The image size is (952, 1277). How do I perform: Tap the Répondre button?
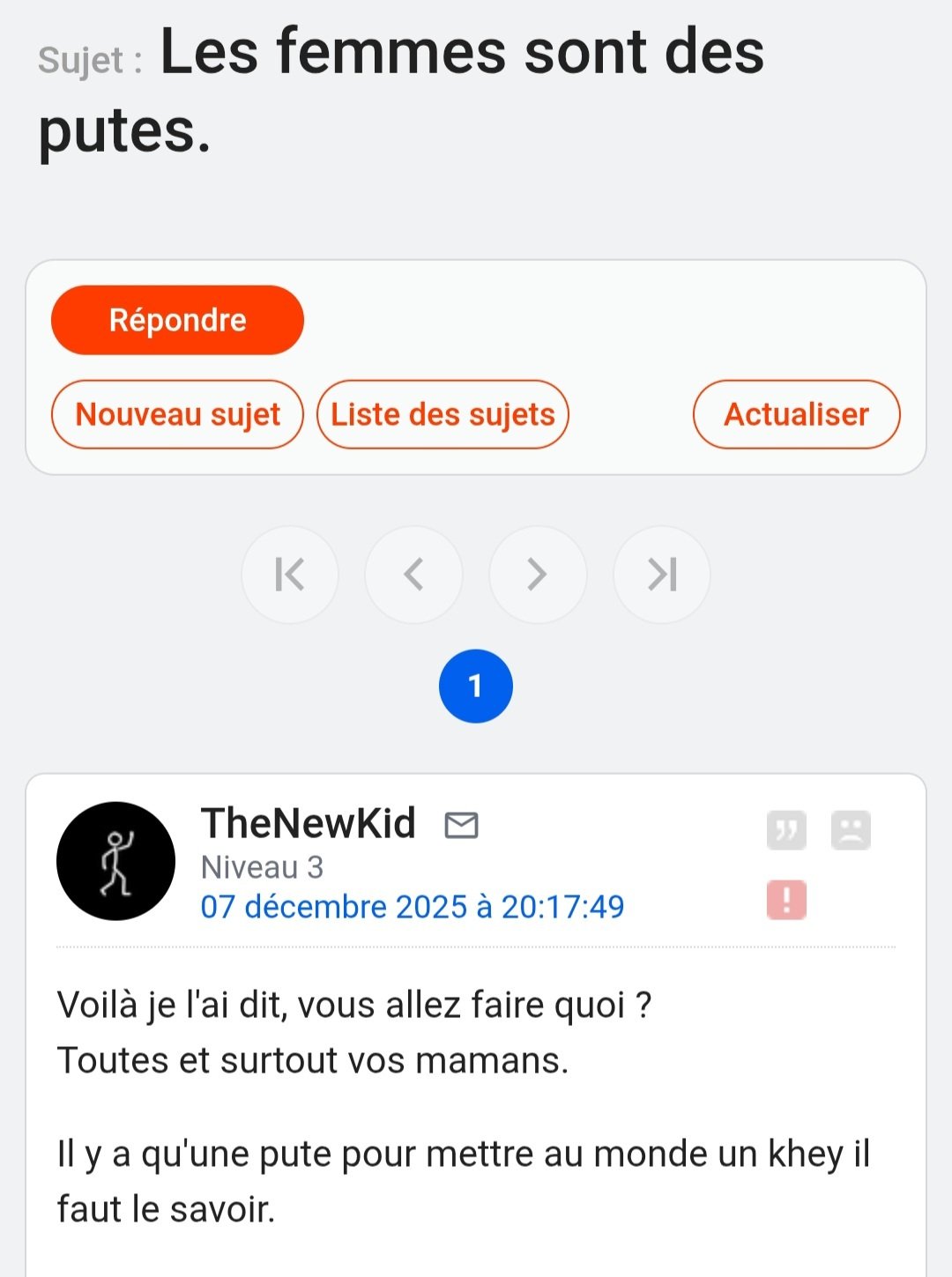[177, 320]
